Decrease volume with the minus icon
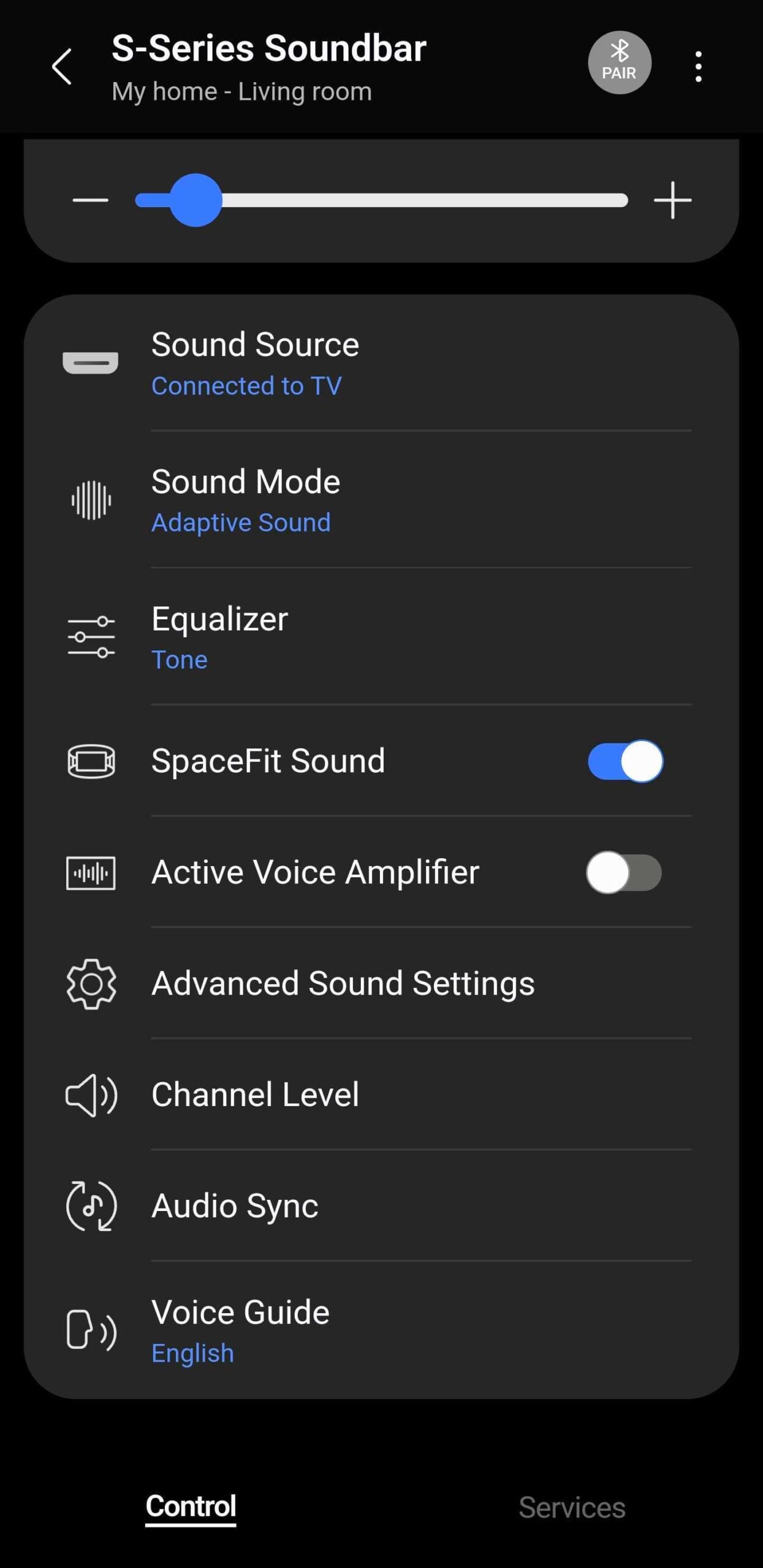The image size is (763, 1568). click(x=90, y=200)
